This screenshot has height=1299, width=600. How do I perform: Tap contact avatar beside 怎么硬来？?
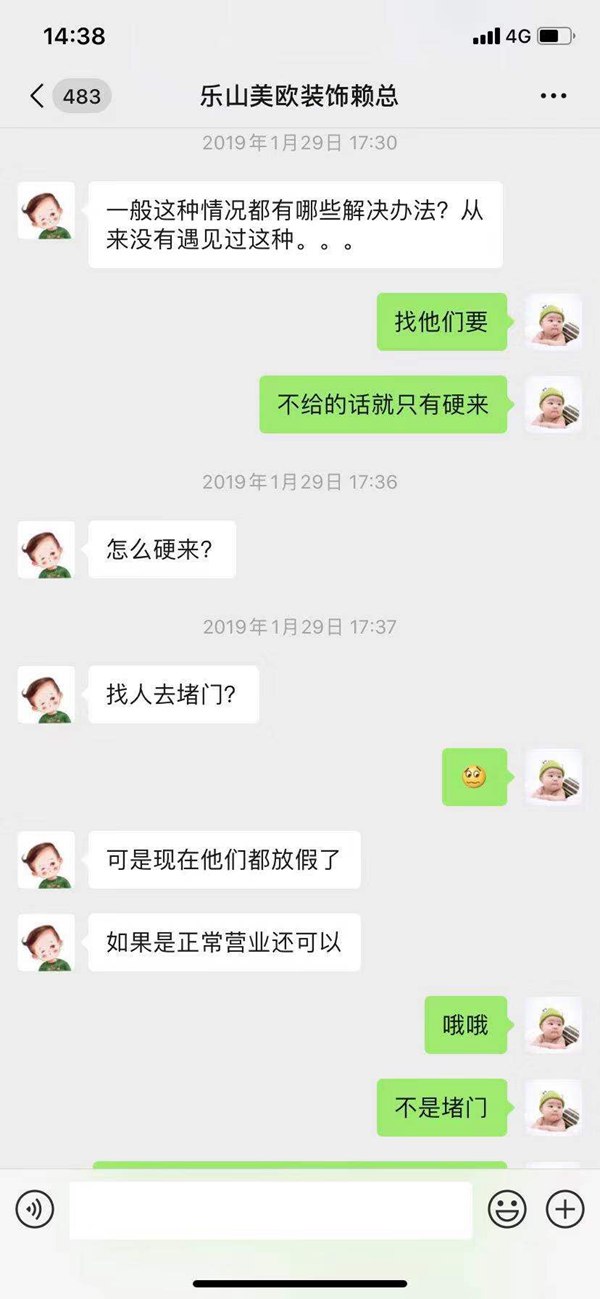[46, 549]
